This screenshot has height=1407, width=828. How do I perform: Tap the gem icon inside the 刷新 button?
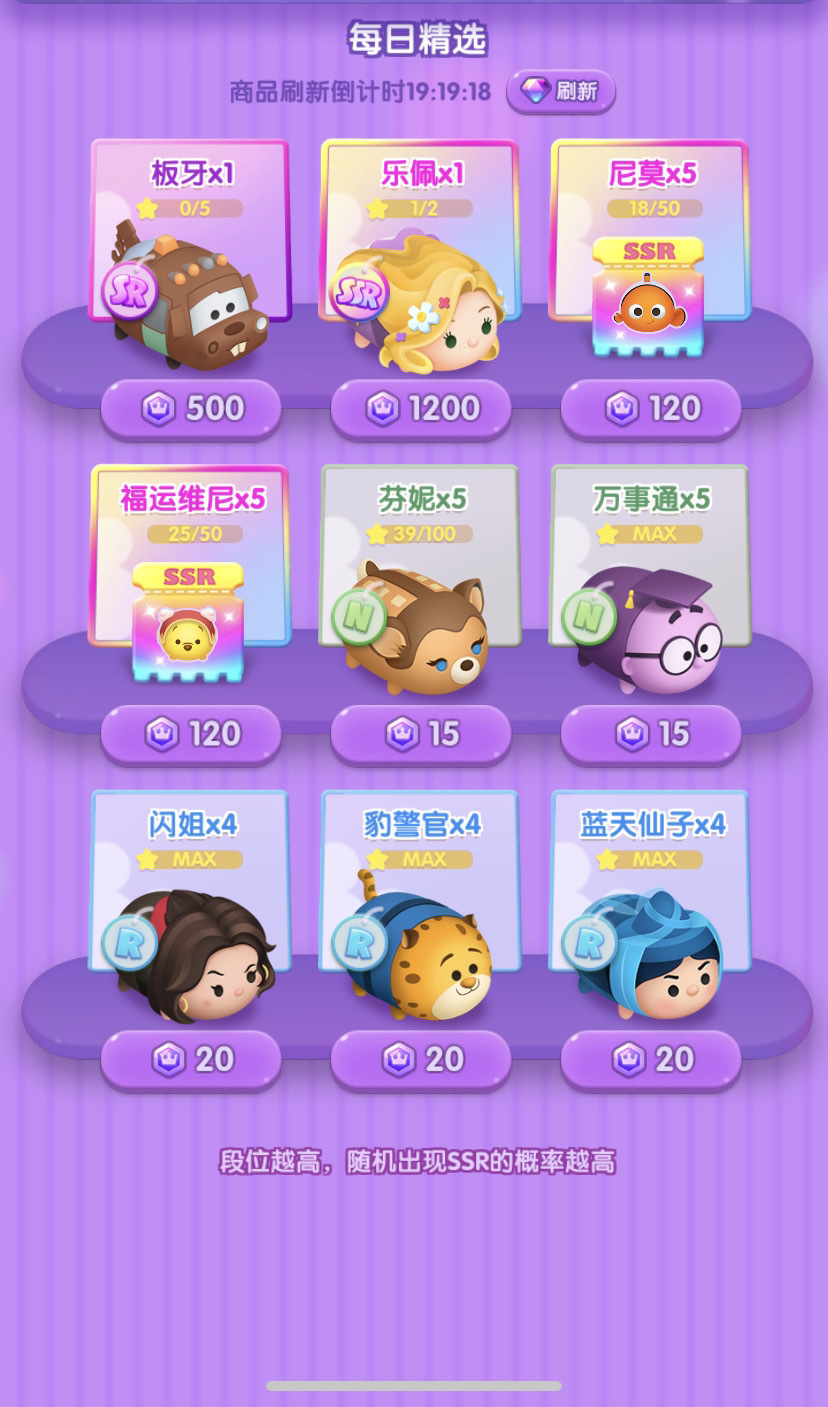(x=535, y=90)
